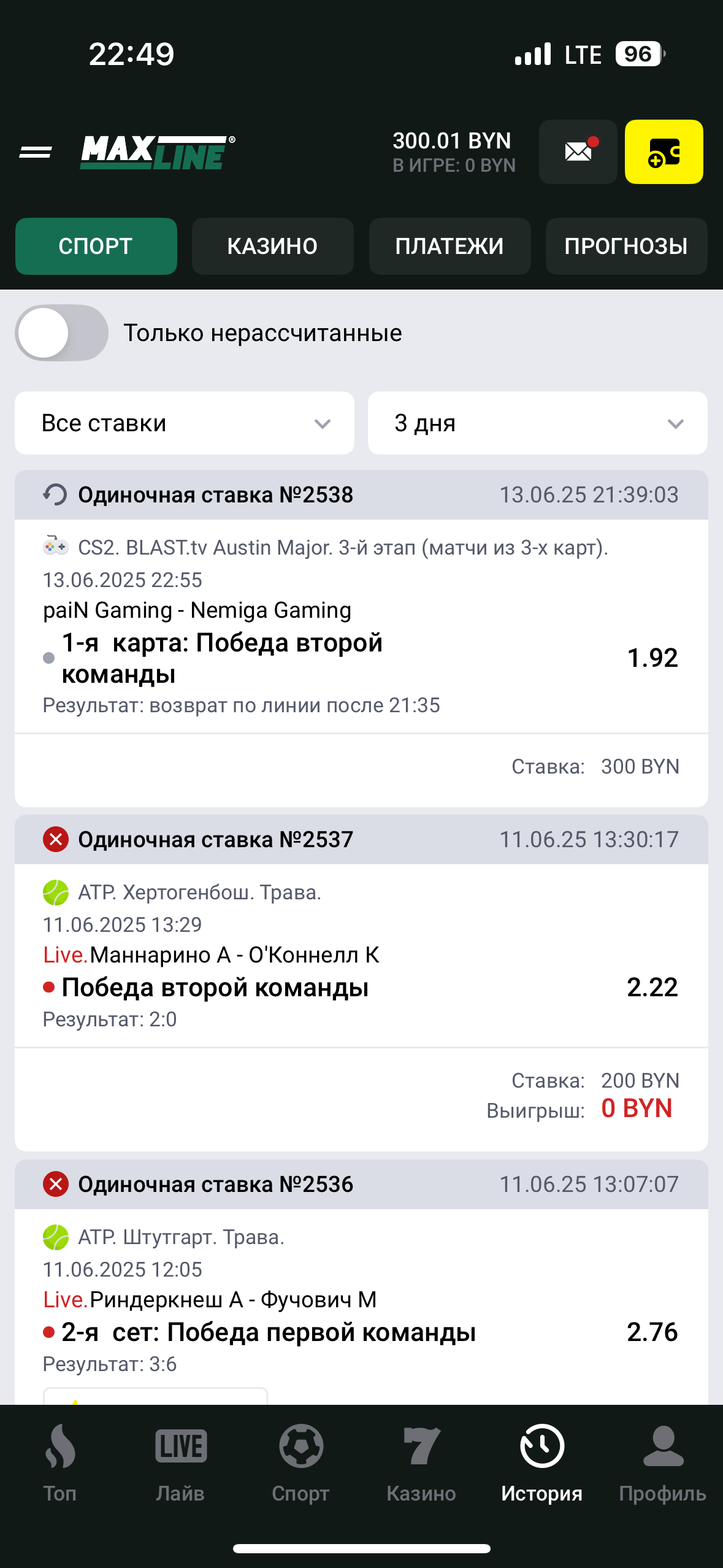Image resolution: width=723 pixels, height=1568 pixels.
Task: Switch to the СПОРТ top tab
Action: [x=96, y=246]
